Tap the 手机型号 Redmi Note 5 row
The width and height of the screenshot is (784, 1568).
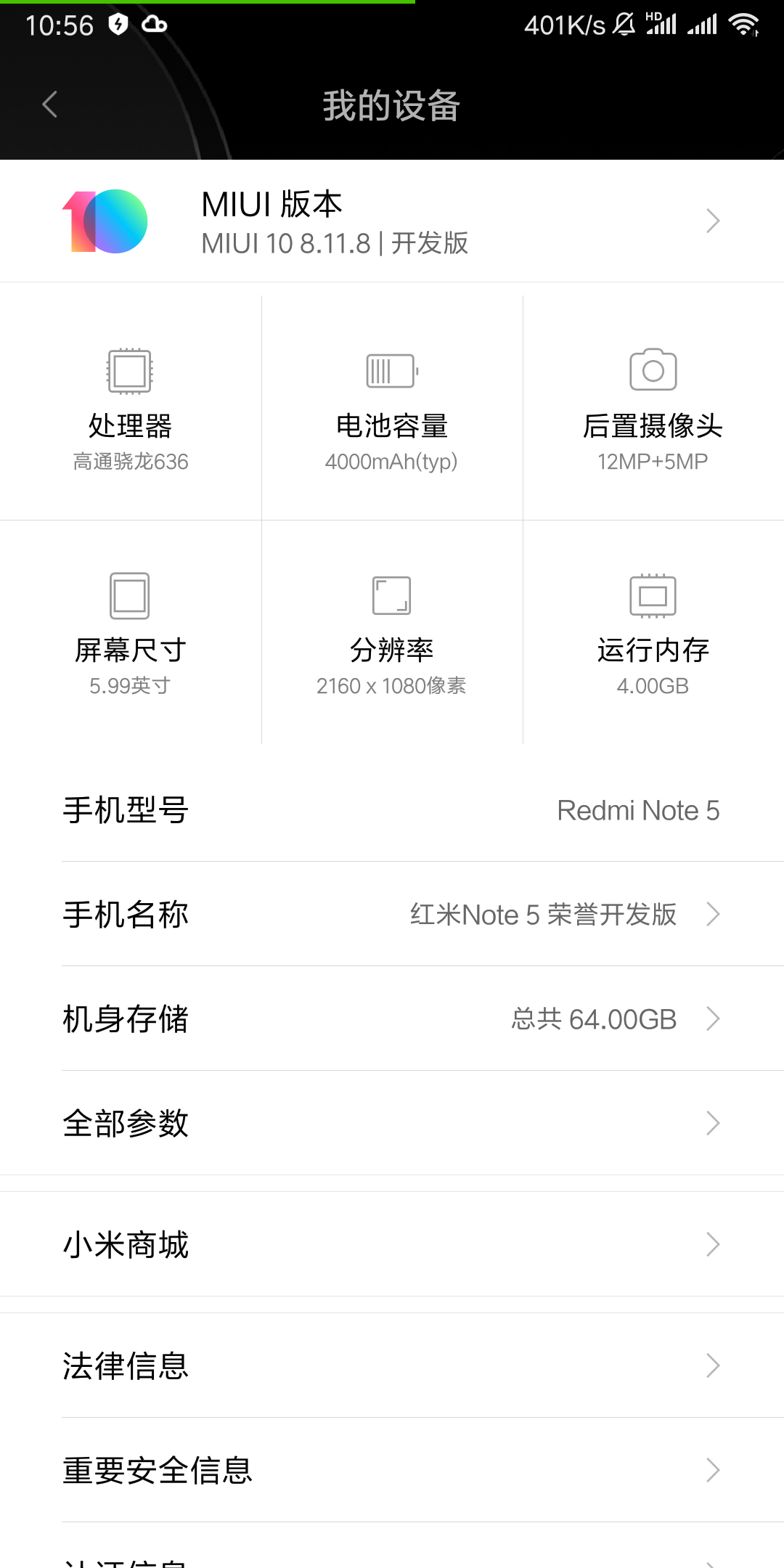pos(392,810)
